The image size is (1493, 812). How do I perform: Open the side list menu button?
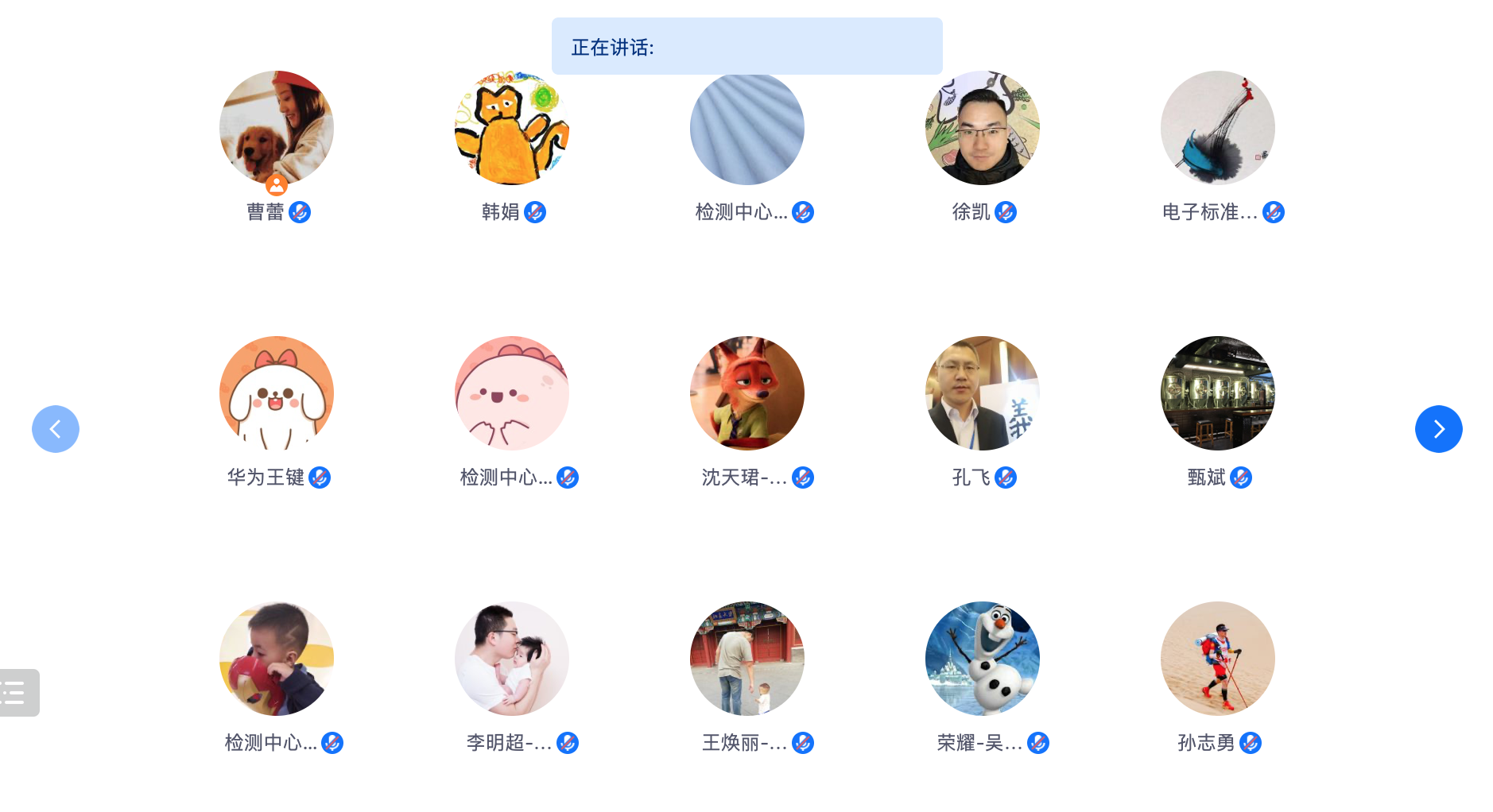pos(17,693)
